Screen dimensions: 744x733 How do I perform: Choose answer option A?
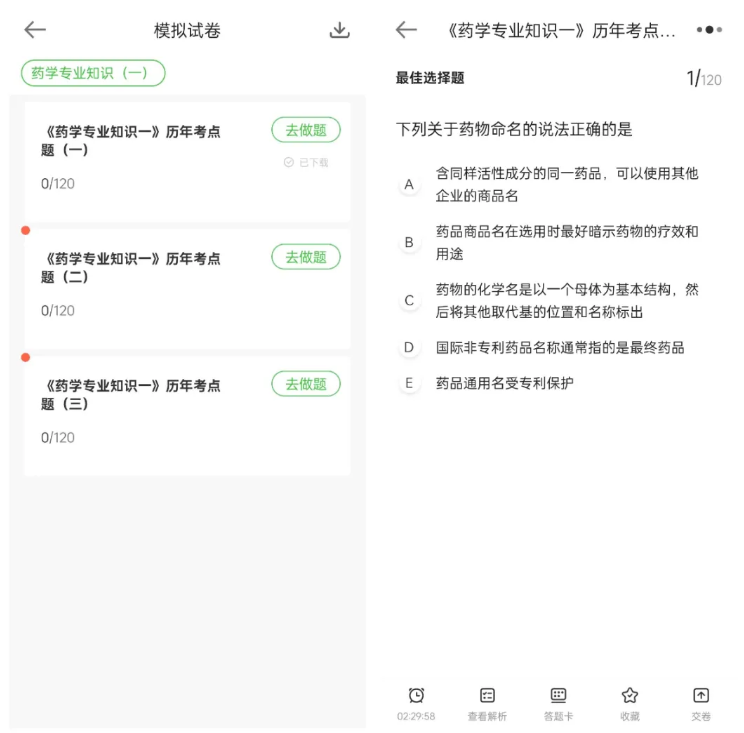pos(409,184)
